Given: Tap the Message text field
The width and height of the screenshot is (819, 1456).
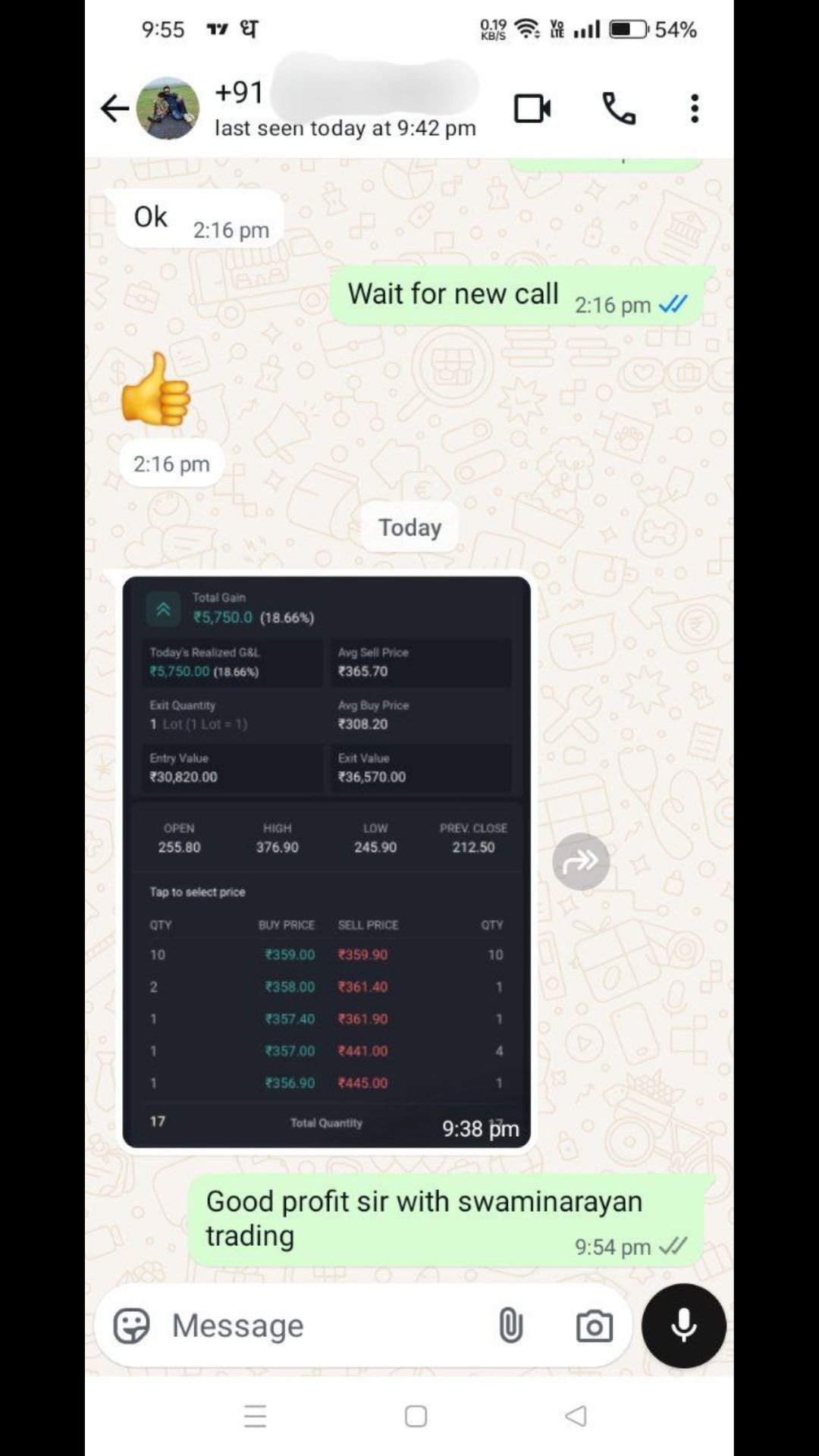Looking at the screenshot, I should (x=318, y=1326).
